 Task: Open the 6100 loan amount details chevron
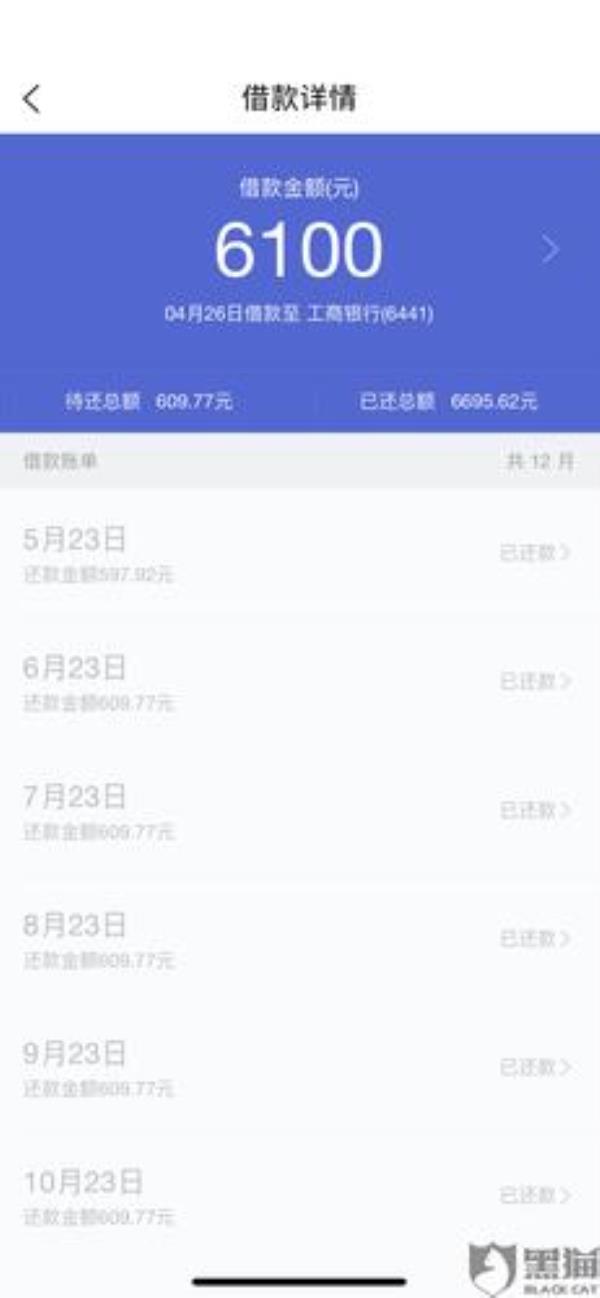[x=550, y=250]
